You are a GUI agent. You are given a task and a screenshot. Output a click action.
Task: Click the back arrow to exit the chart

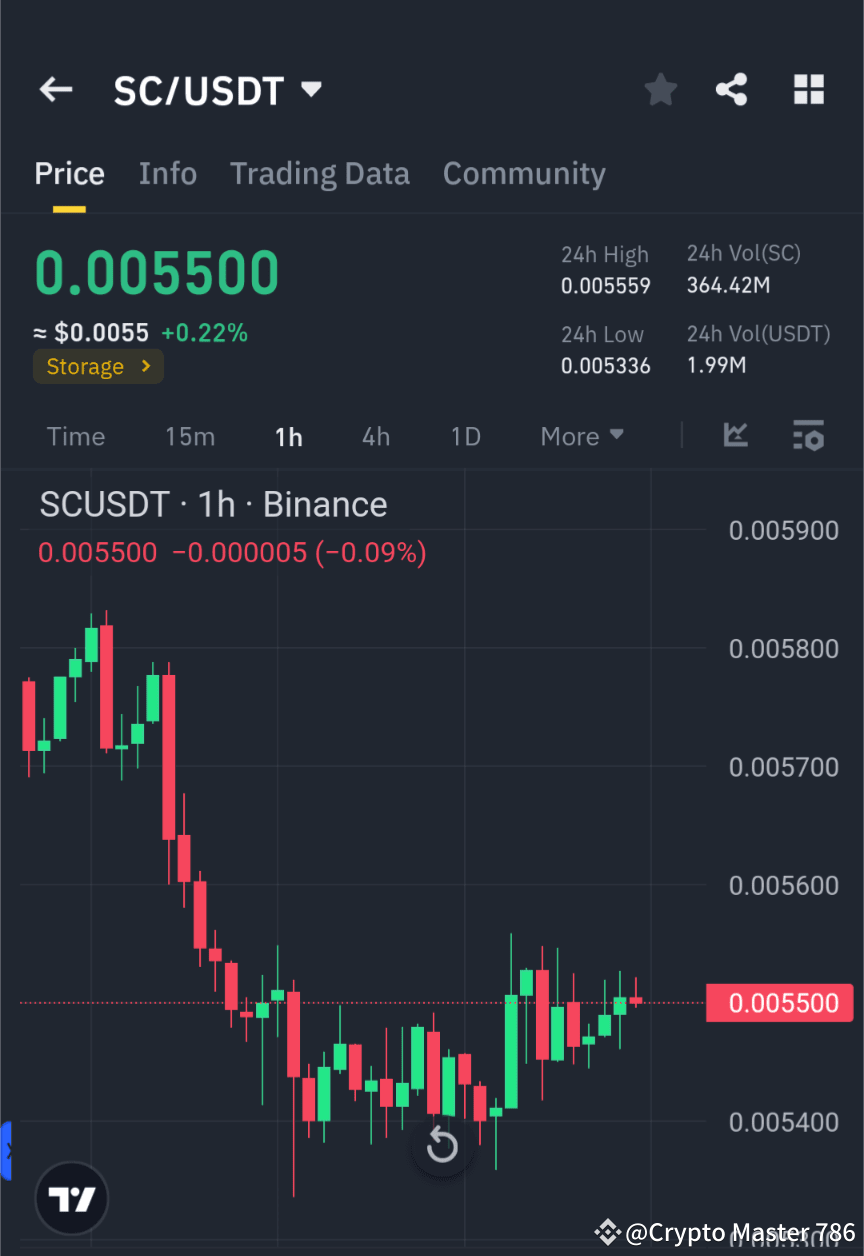(55, 89)
